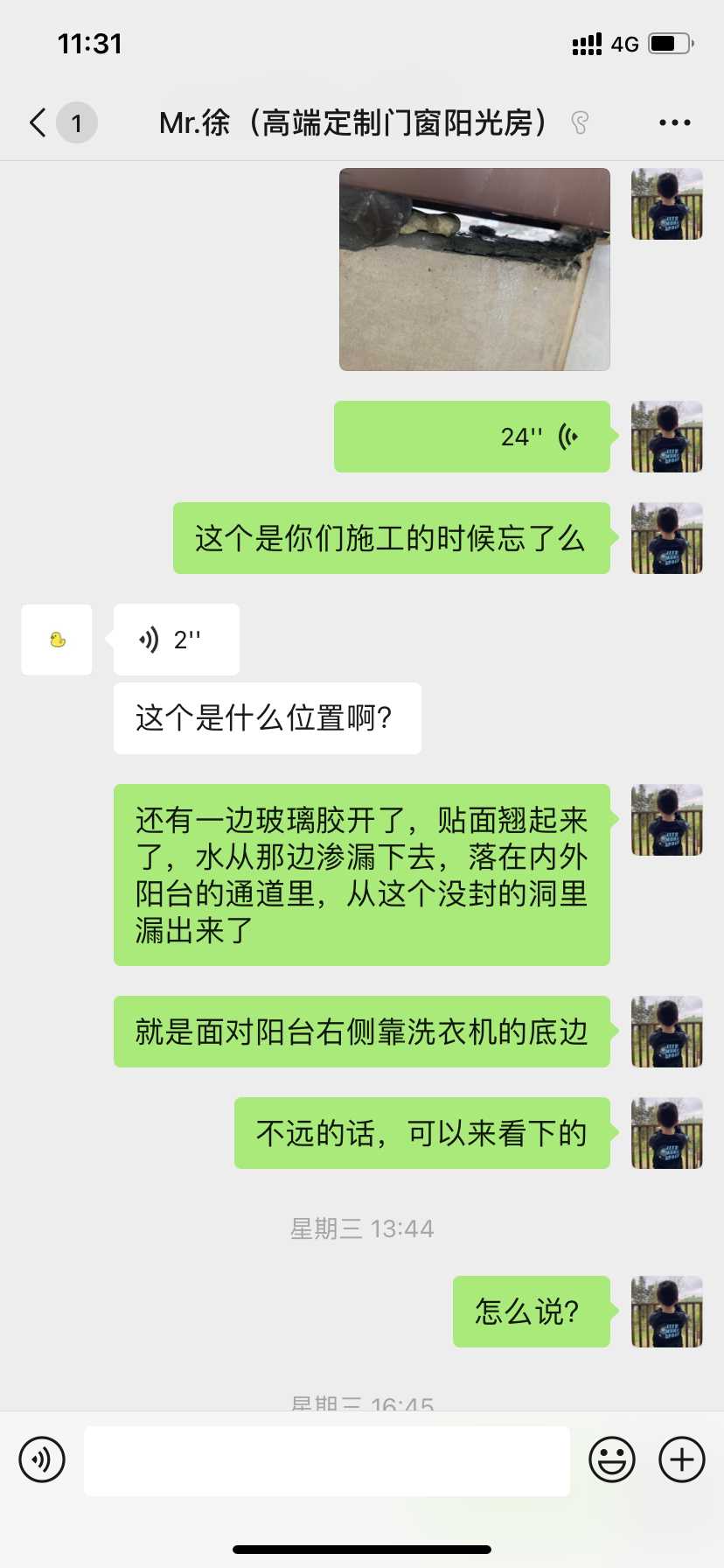The image size is (724, 1568).
Task: Tap the message text field
Action: [326, 1460]
